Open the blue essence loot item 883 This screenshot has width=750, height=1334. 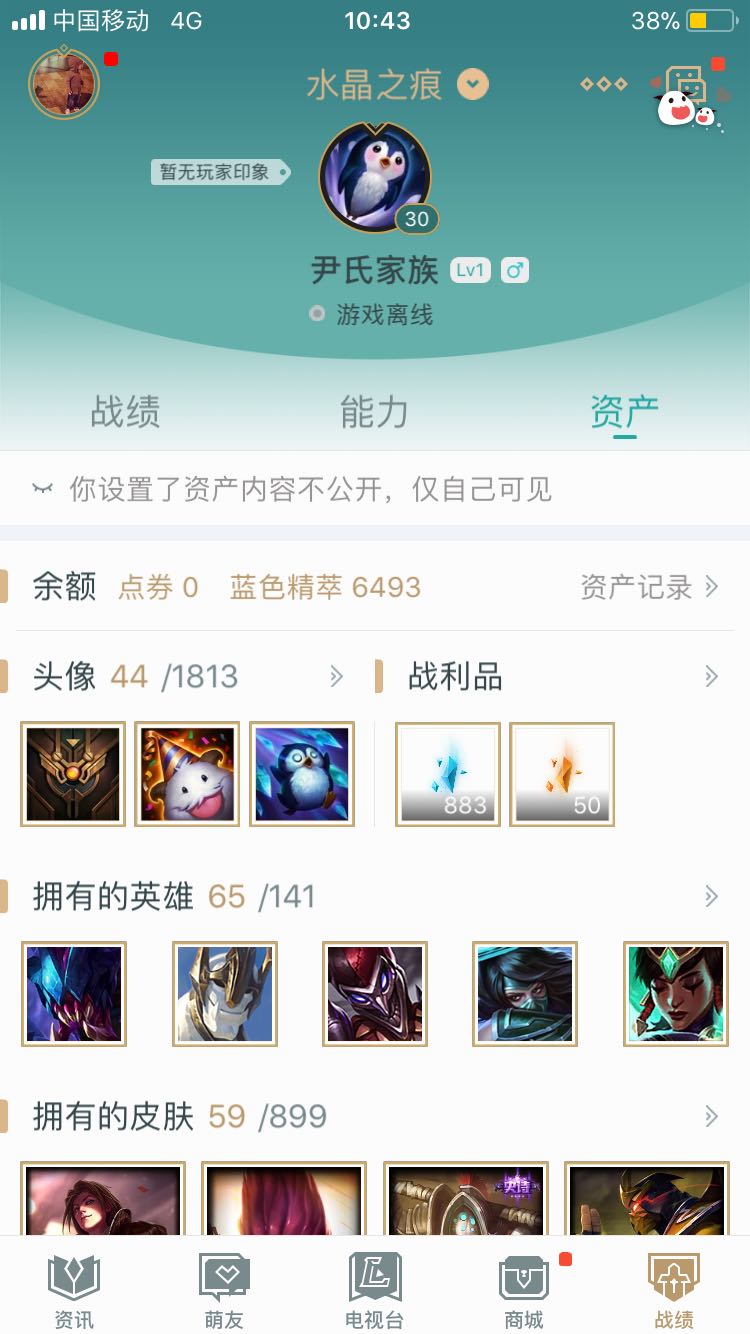(448, 774)
